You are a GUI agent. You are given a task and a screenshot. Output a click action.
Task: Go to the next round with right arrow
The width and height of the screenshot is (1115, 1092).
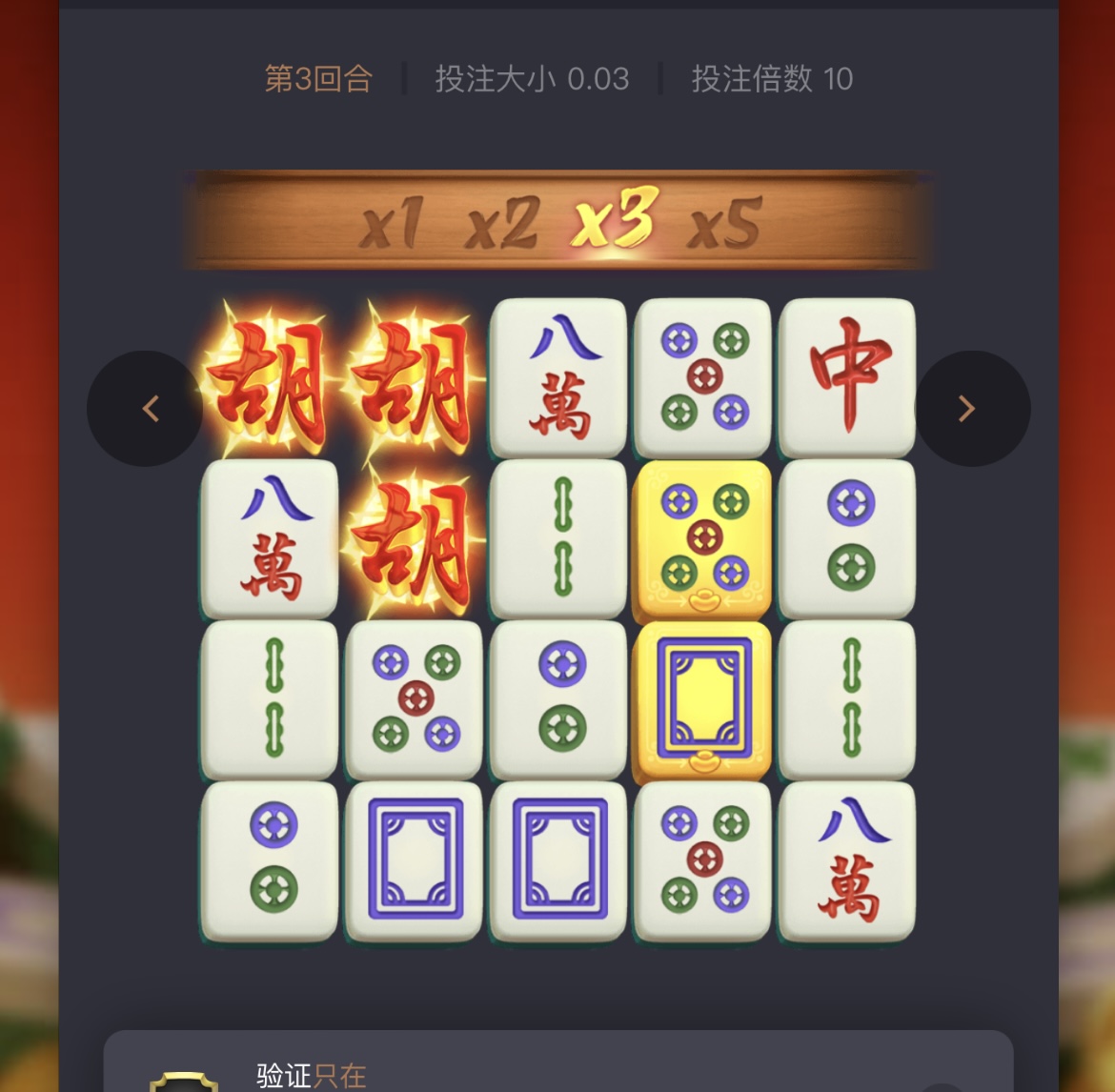click(971, 409)
